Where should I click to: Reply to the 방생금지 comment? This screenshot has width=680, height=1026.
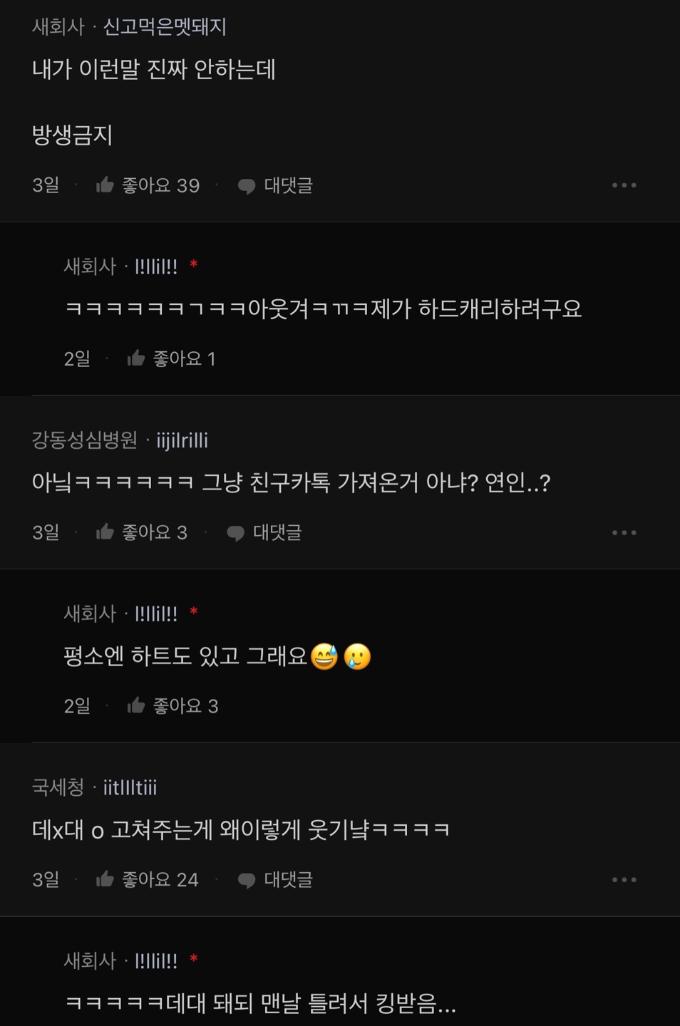pos(275,185)
